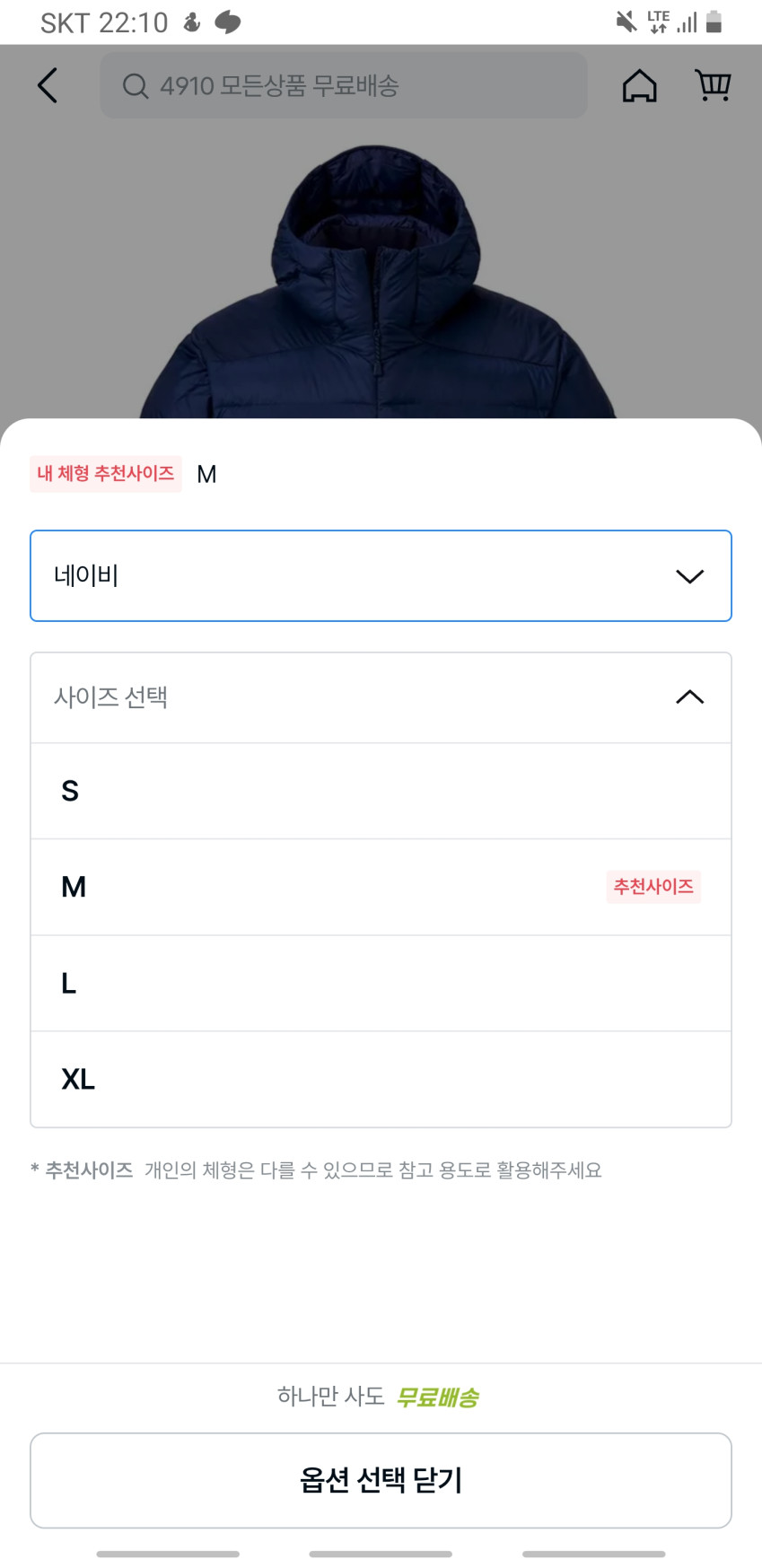
Task: Select size L
Action: (x=381, y=983)
